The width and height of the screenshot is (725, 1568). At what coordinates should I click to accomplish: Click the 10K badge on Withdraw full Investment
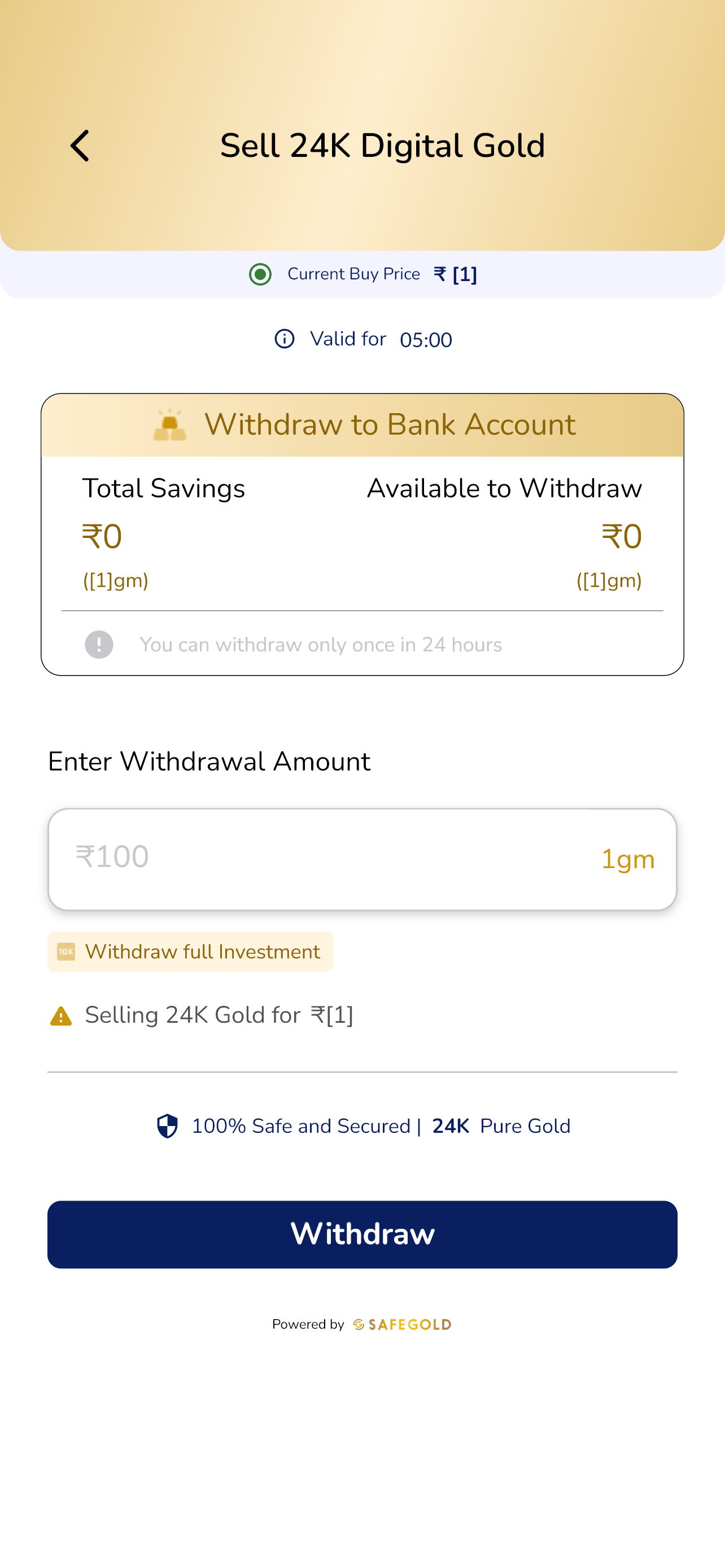65,952
